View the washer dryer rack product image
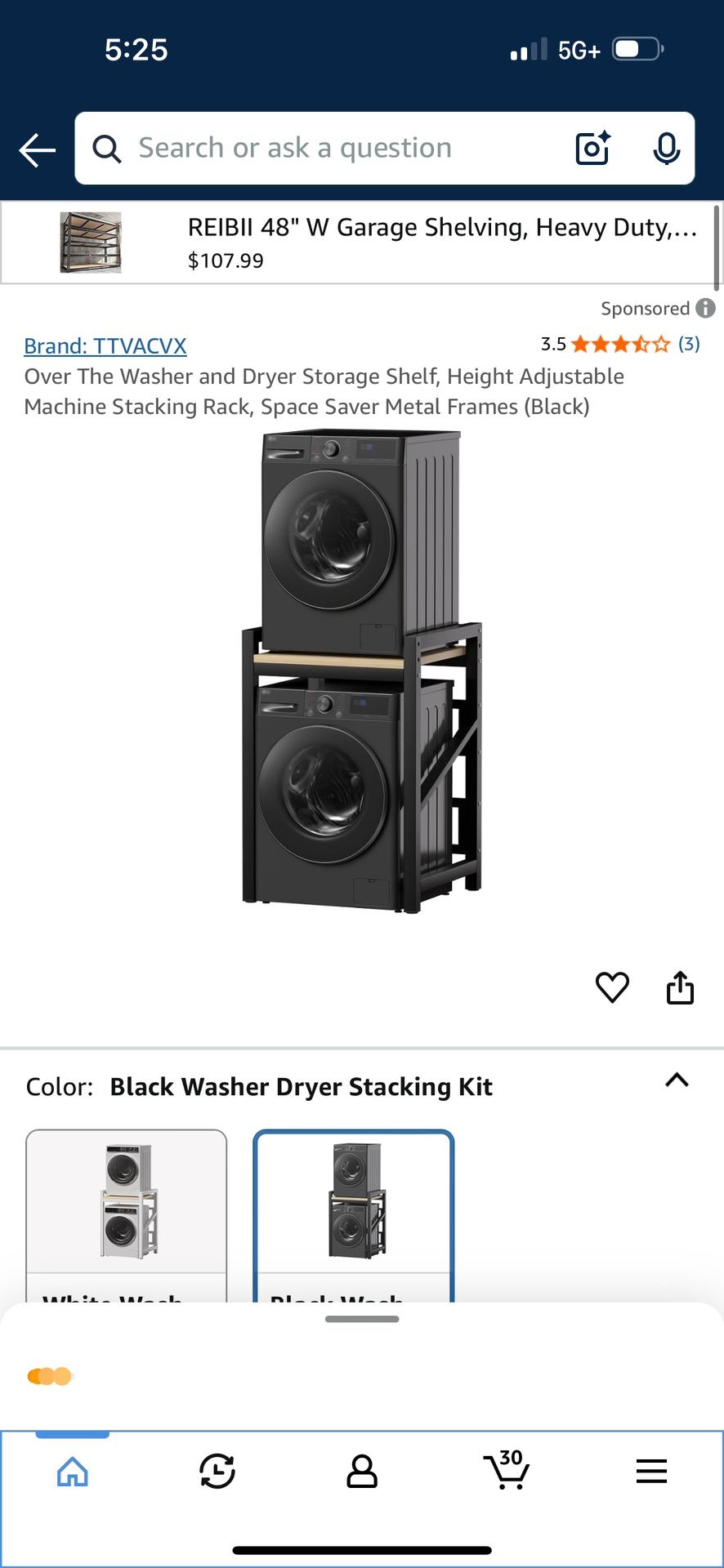The height and width of the screenshot is (1568, 724). point(362,673)
